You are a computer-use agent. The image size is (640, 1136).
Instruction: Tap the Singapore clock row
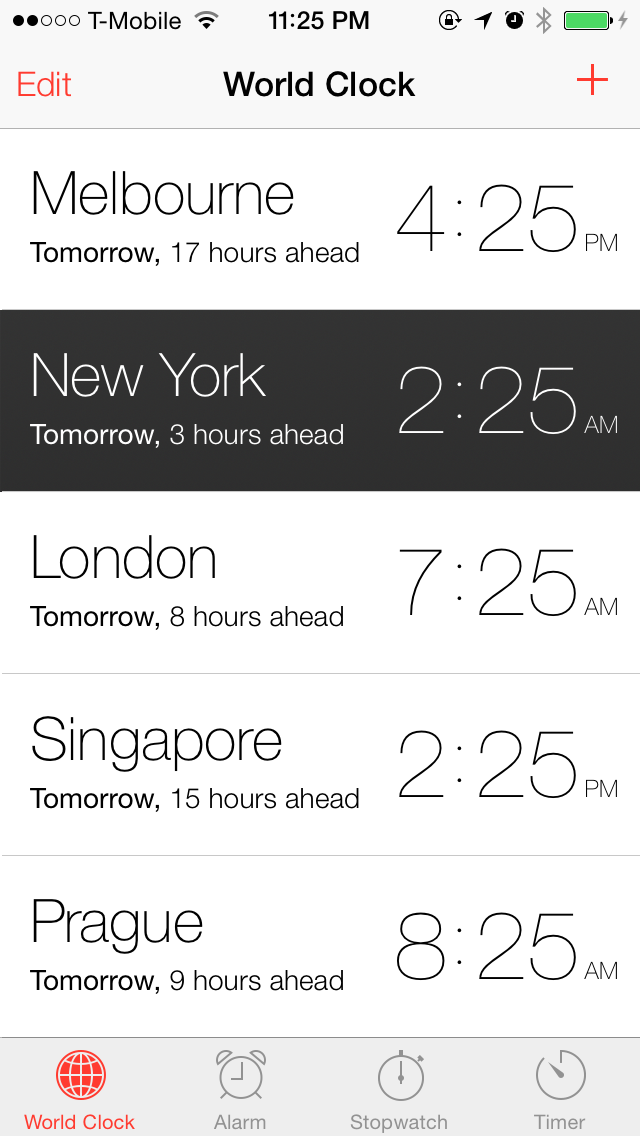click(320, 765)
